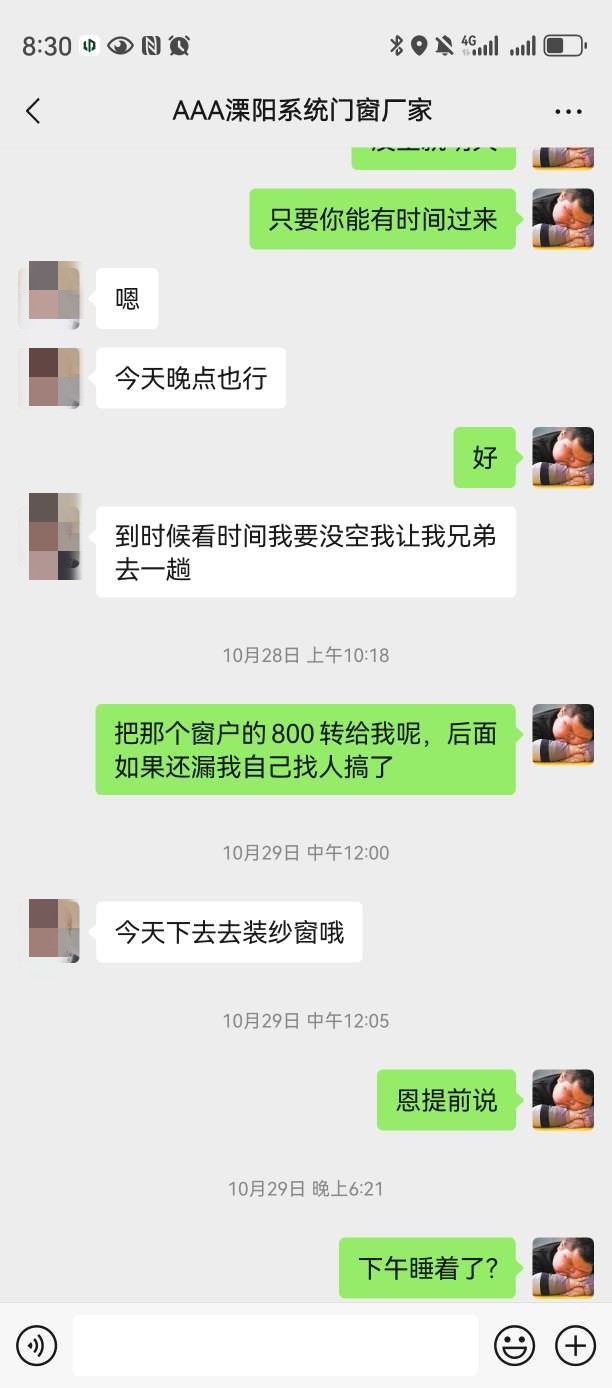612x1388 pixels.
Task: Tap the message text field
Action: 275,1345
